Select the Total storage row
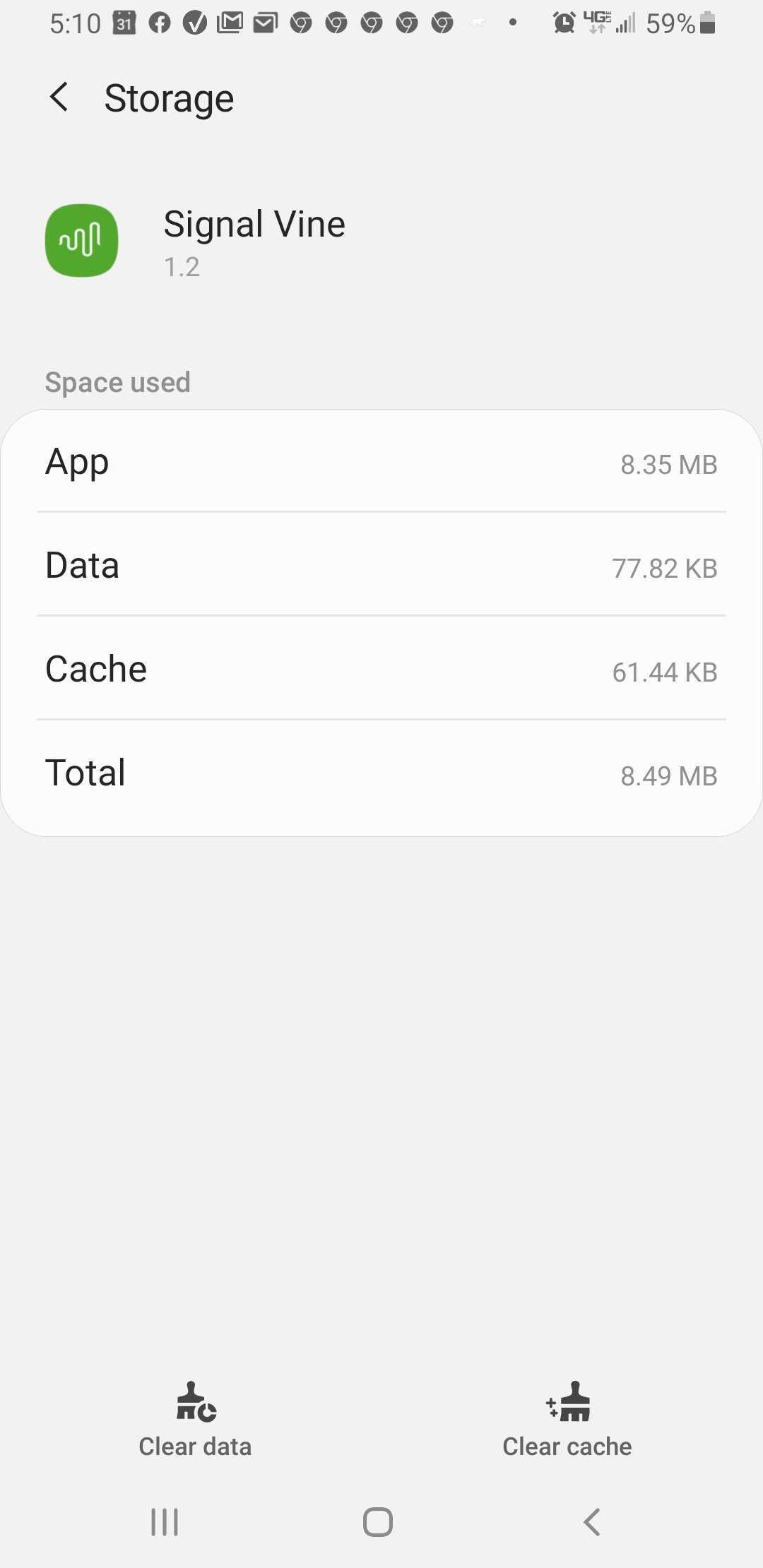 point(381,773)
